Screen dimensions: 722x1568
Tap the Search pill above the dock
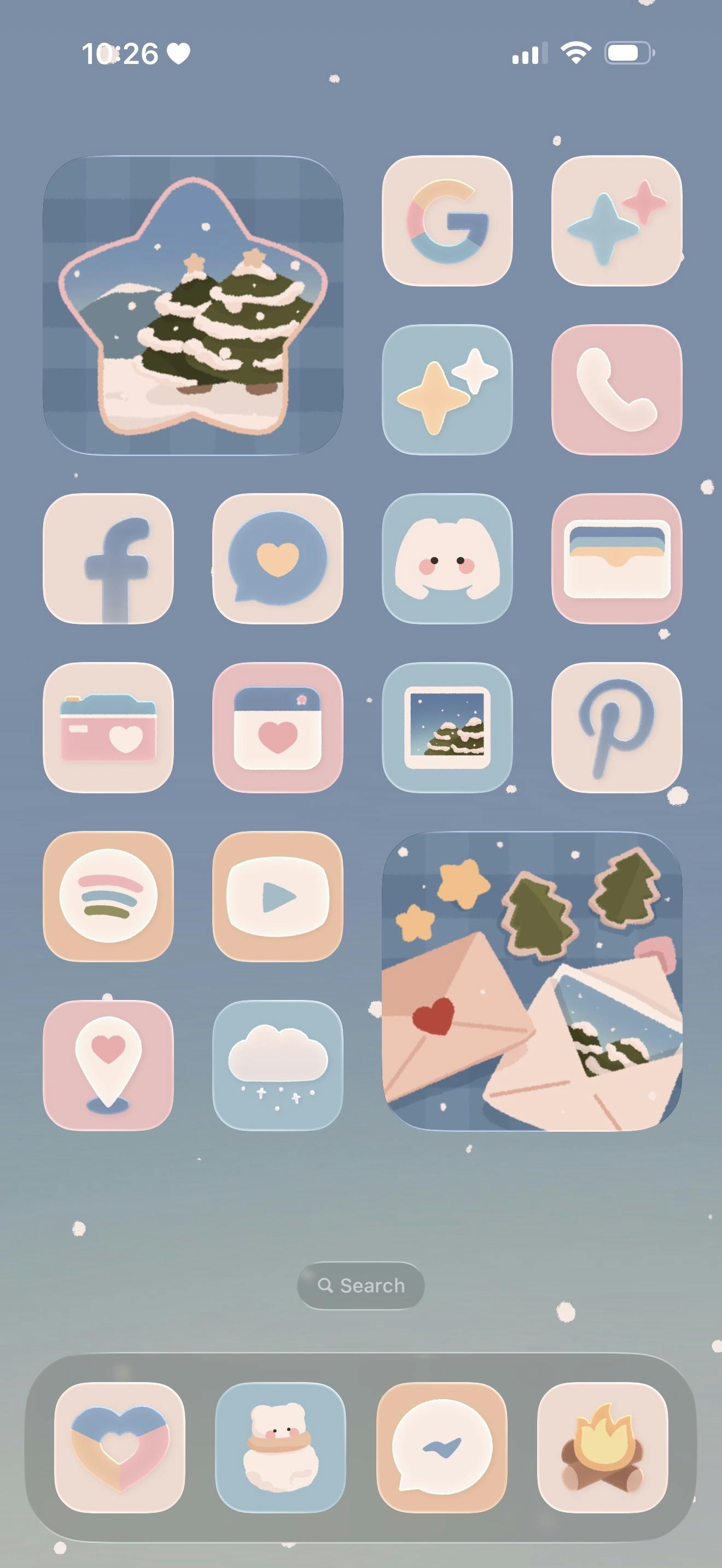click(360, 1285)
